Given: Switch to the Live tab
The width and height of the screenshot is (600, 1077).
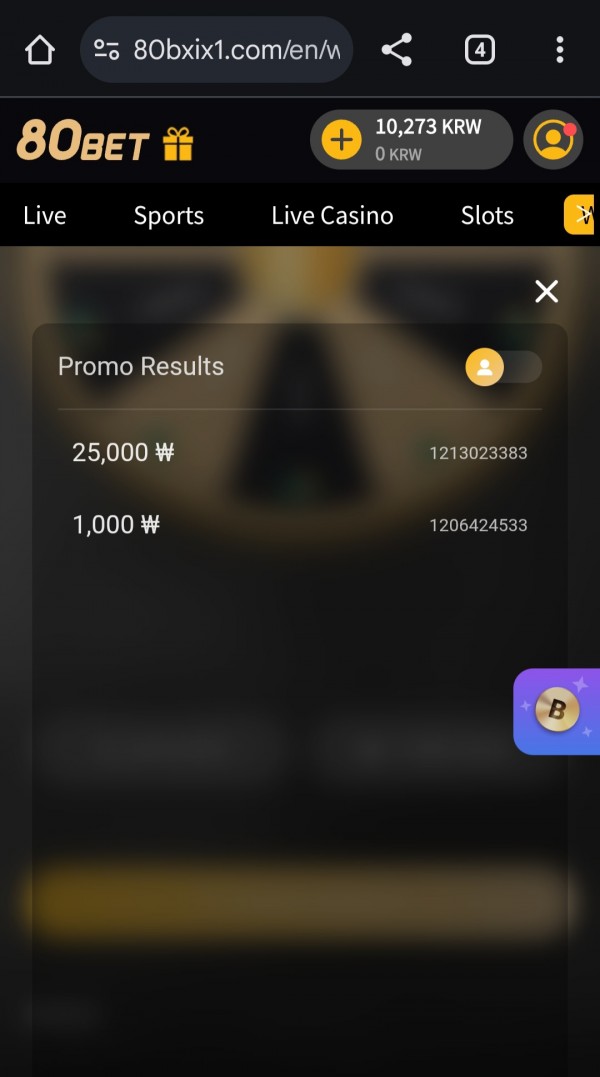Looking at the screenshot, I should pos(45,215).
